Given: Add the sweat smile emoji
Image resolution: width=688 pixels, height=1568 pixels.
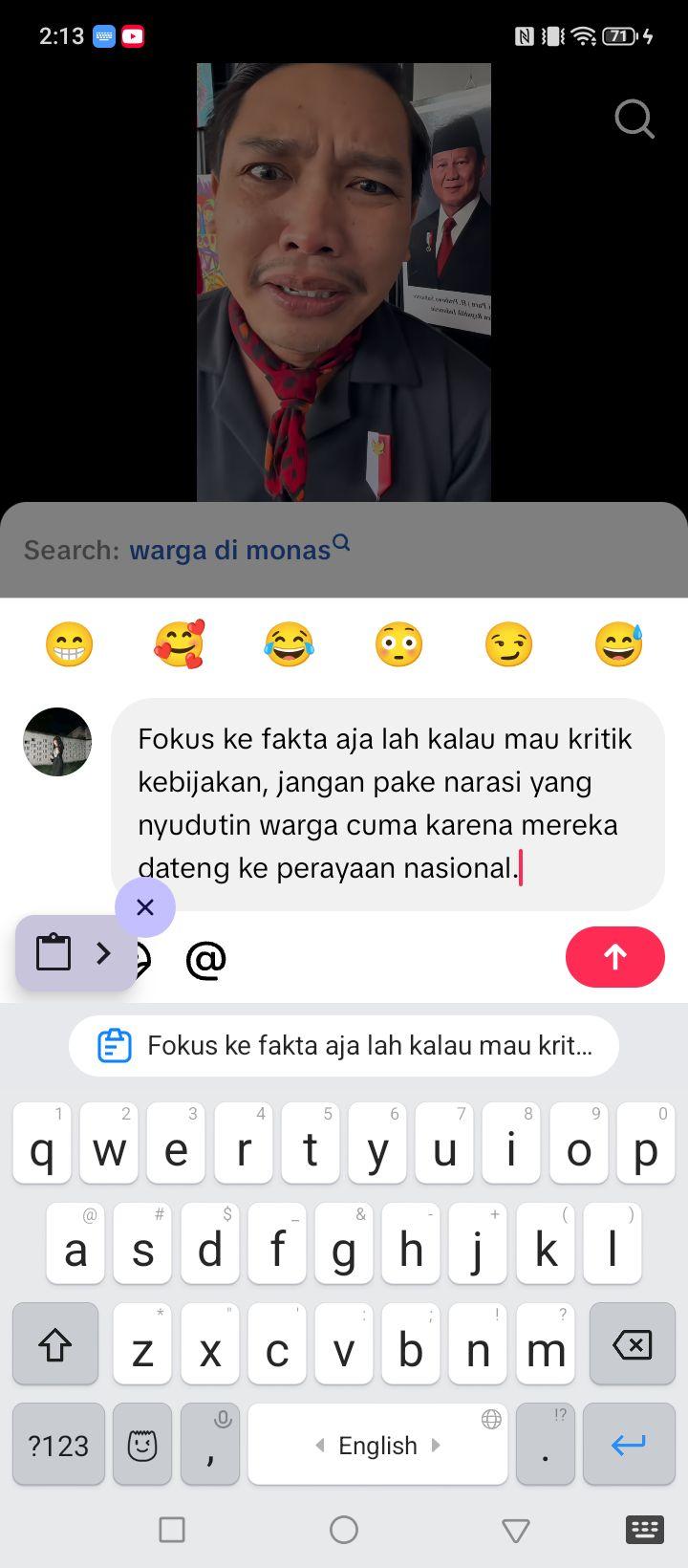Looking at the screenshot, I should click(619, 644).
